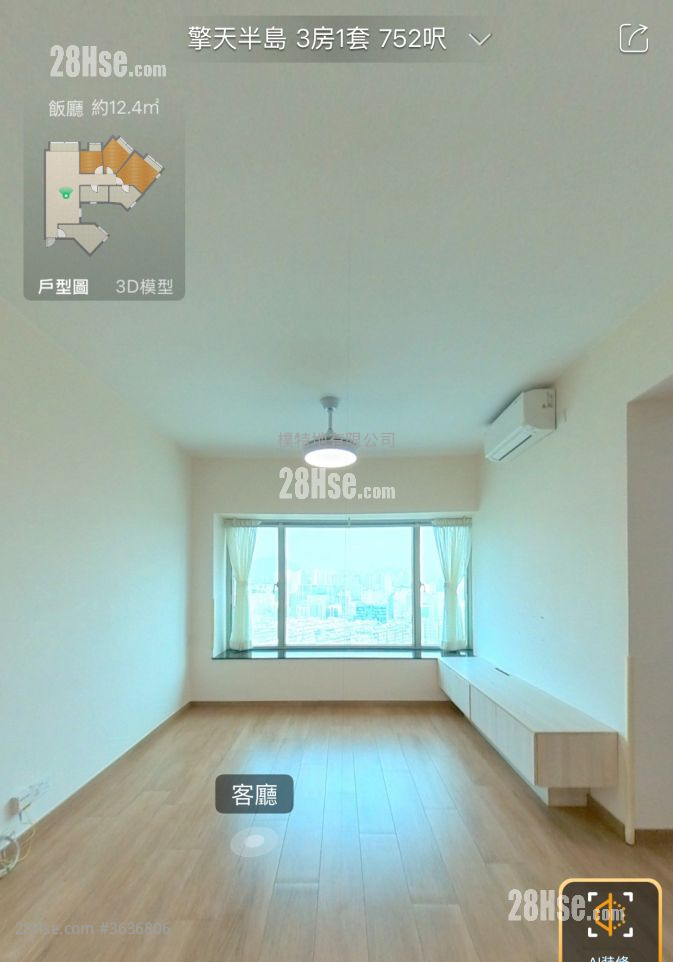673x962 pixels.
Task: Switch to the 戶型圖 floor plan view
Action: click(x=63, y=287)
